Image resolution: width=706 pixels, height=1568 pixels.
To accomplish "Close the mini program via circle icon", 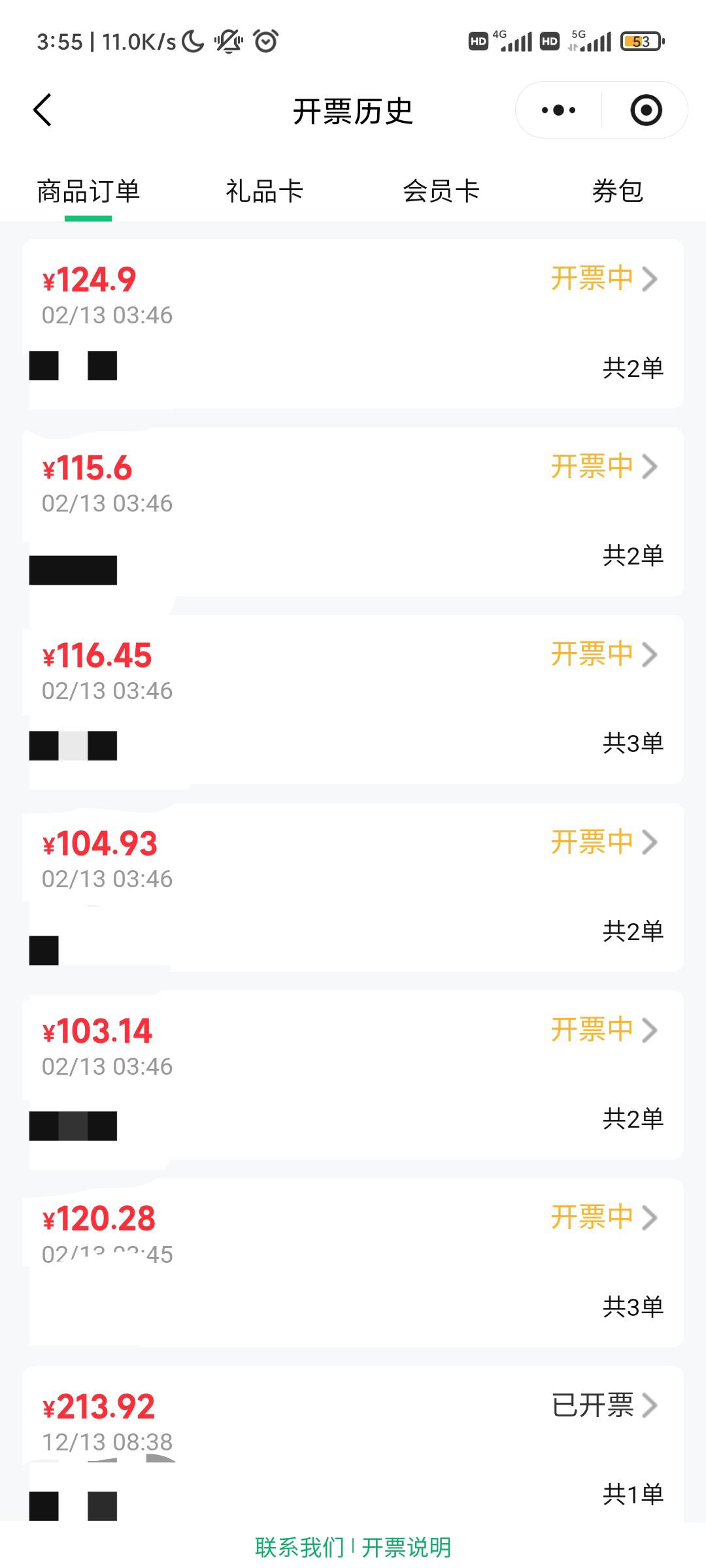I will click(x=646, y=110).
